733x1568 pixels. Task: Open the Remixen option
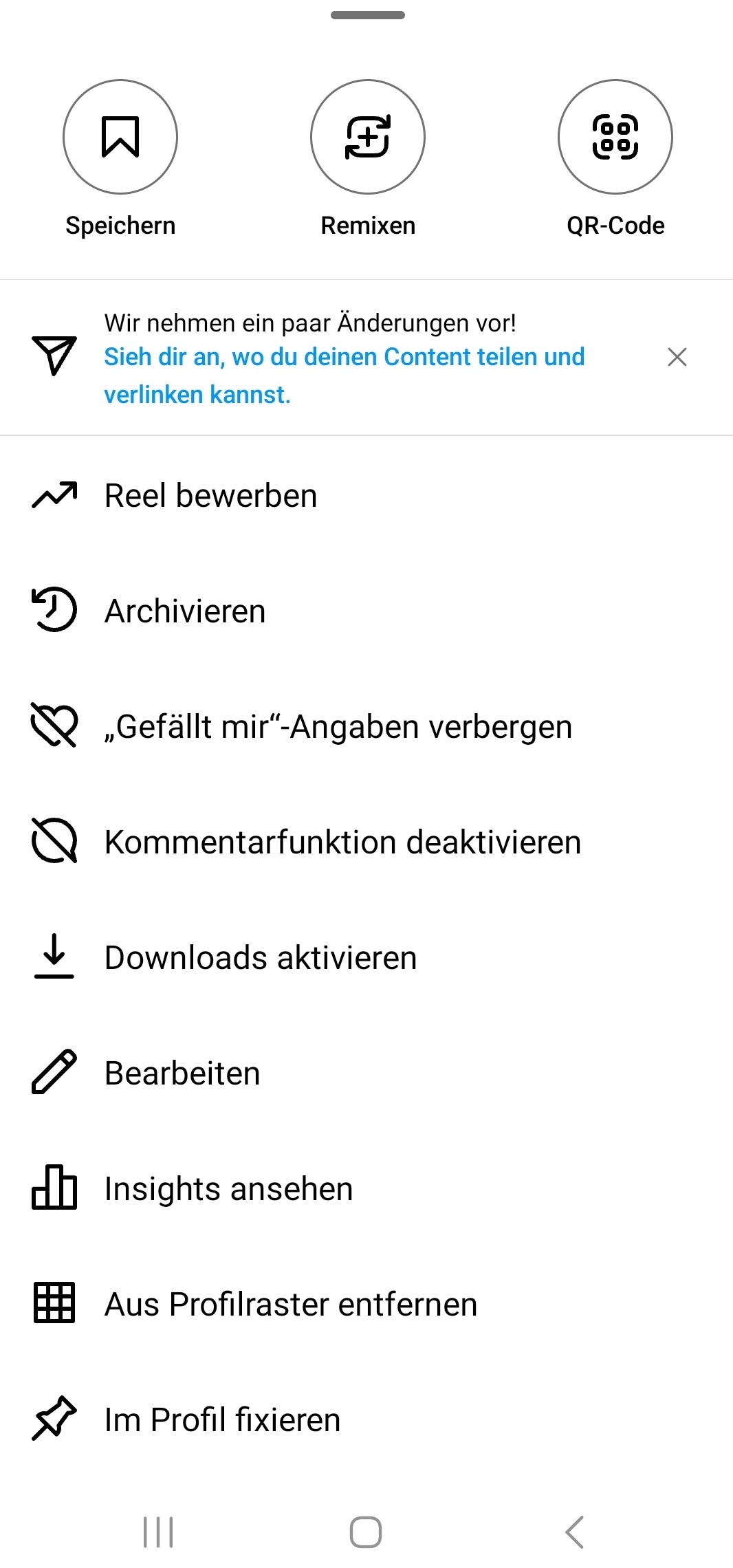(368, 137)
